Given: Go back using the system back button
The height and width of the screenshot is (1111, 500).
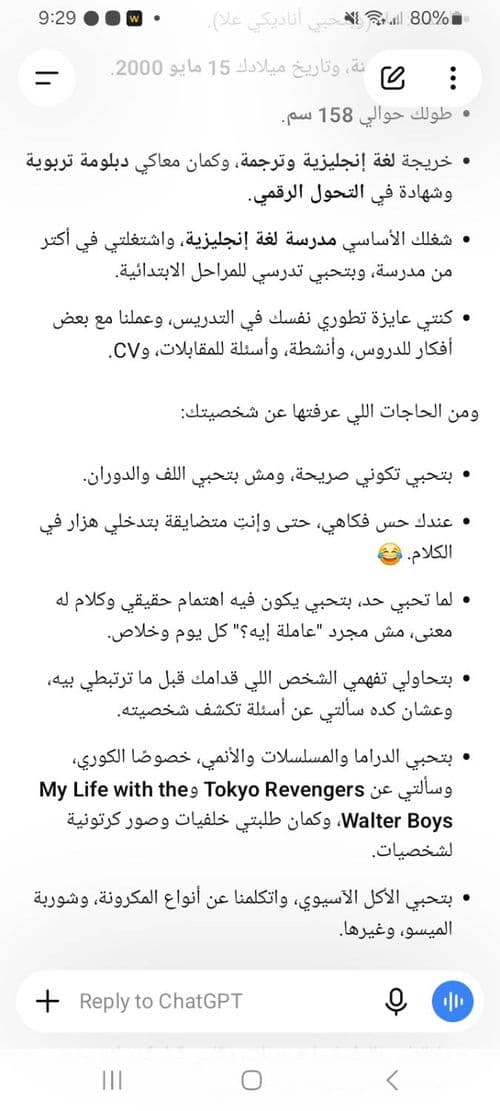Looking at the screenshot, I should tap(392, 1080).
